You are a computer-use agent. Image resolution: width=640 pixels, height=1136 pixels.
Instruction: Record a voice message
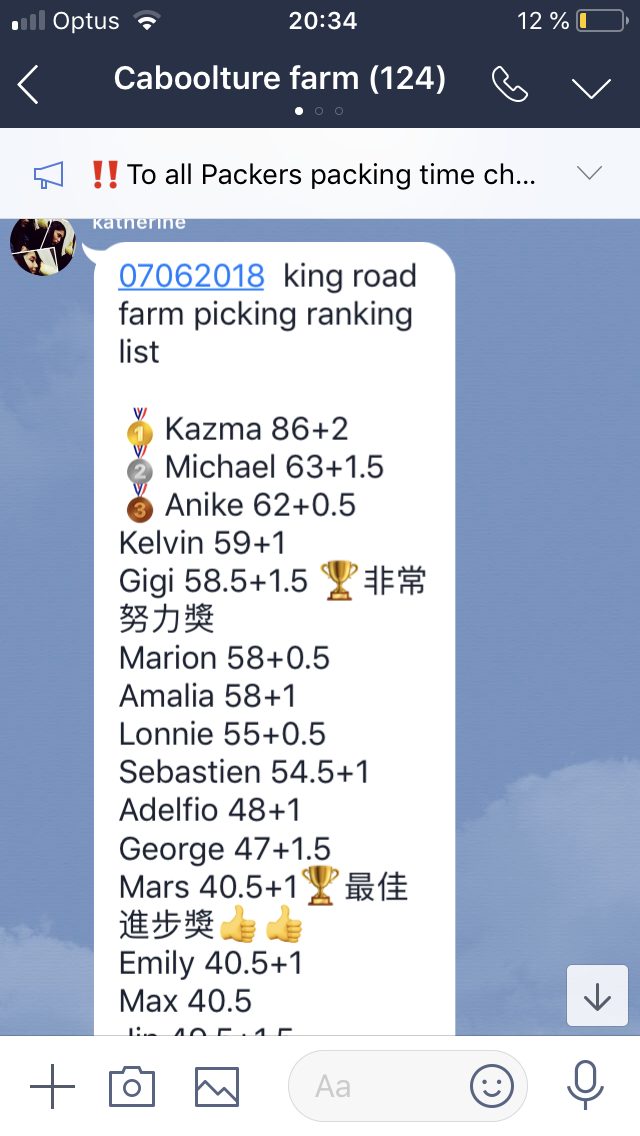tap(585, 1085)
